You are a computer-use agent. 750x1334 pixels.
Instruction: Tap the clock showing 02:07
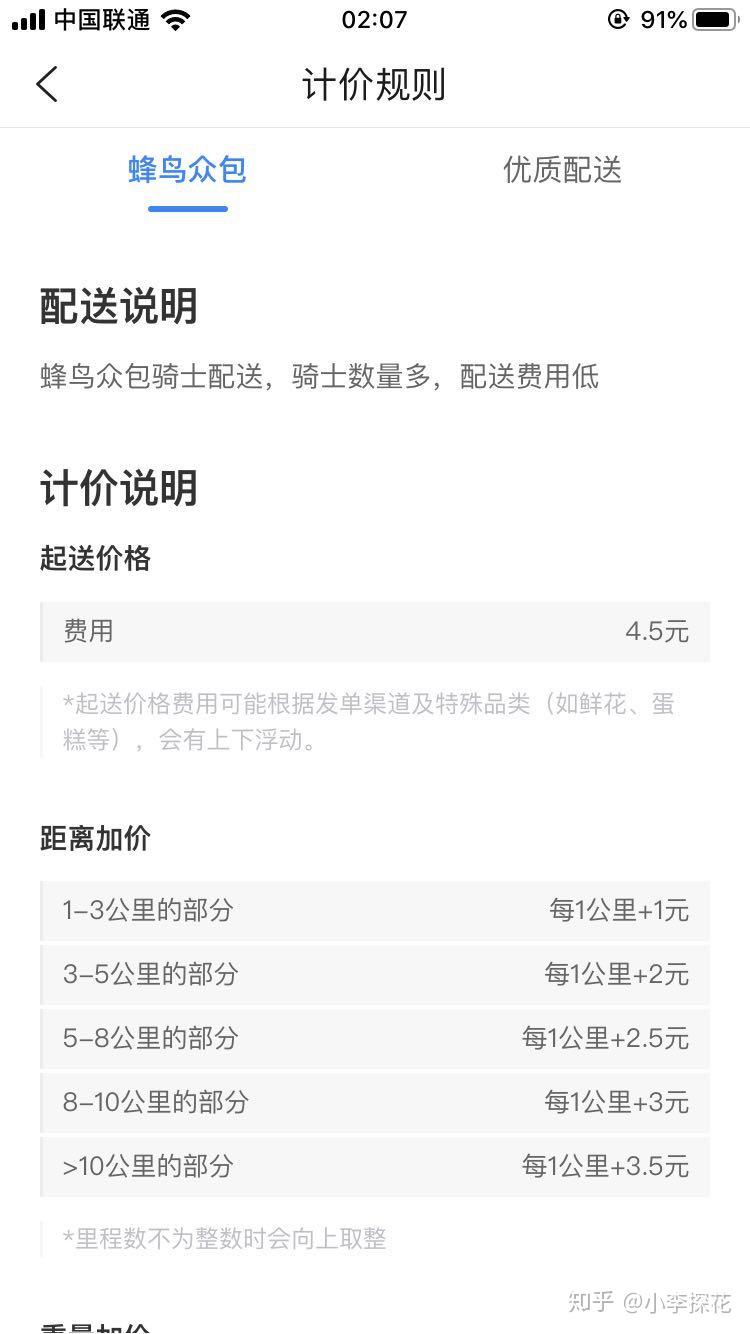click(375, 18)
